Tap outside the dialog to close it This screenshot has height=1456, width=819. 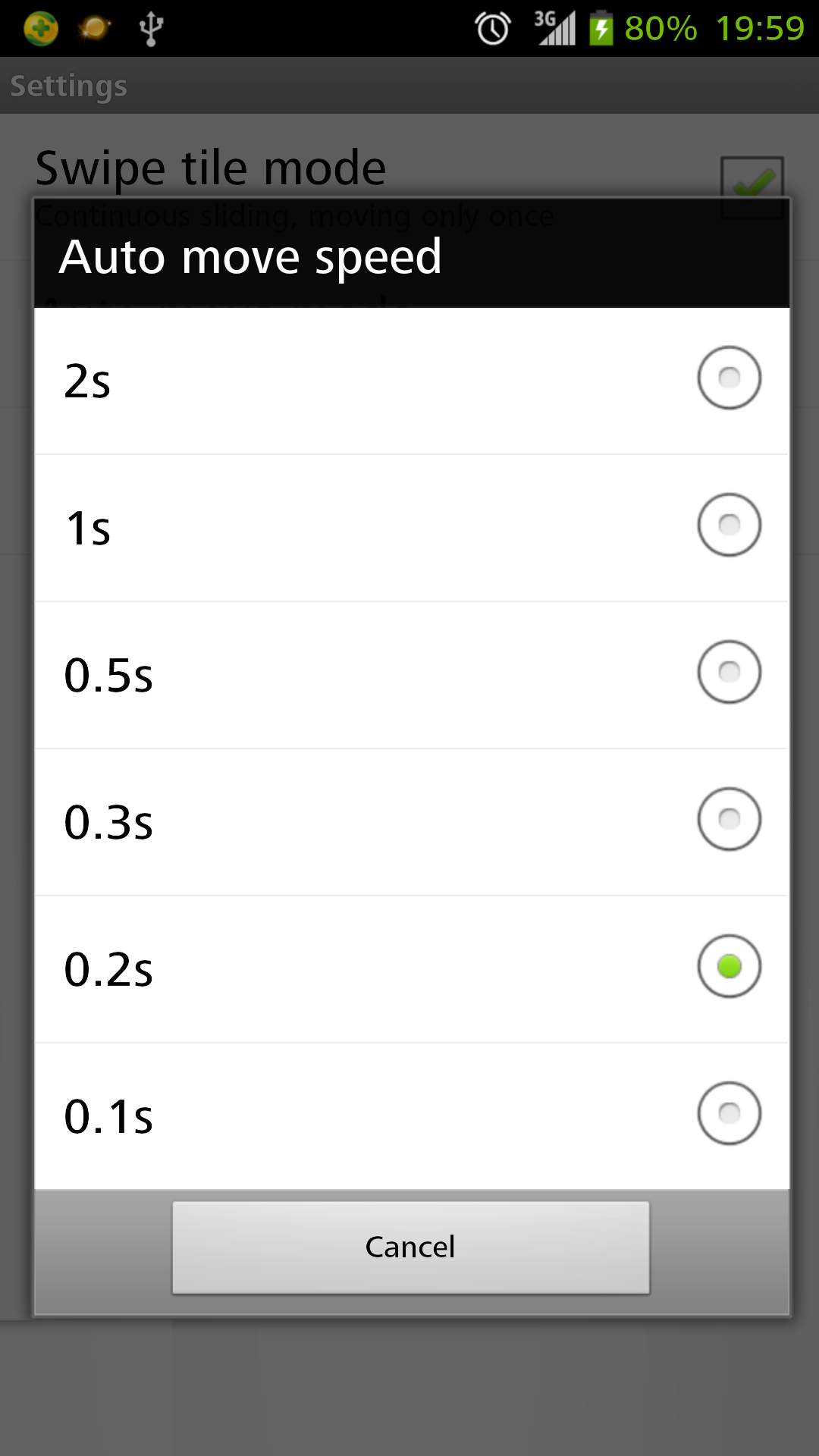pos(409,1395)
